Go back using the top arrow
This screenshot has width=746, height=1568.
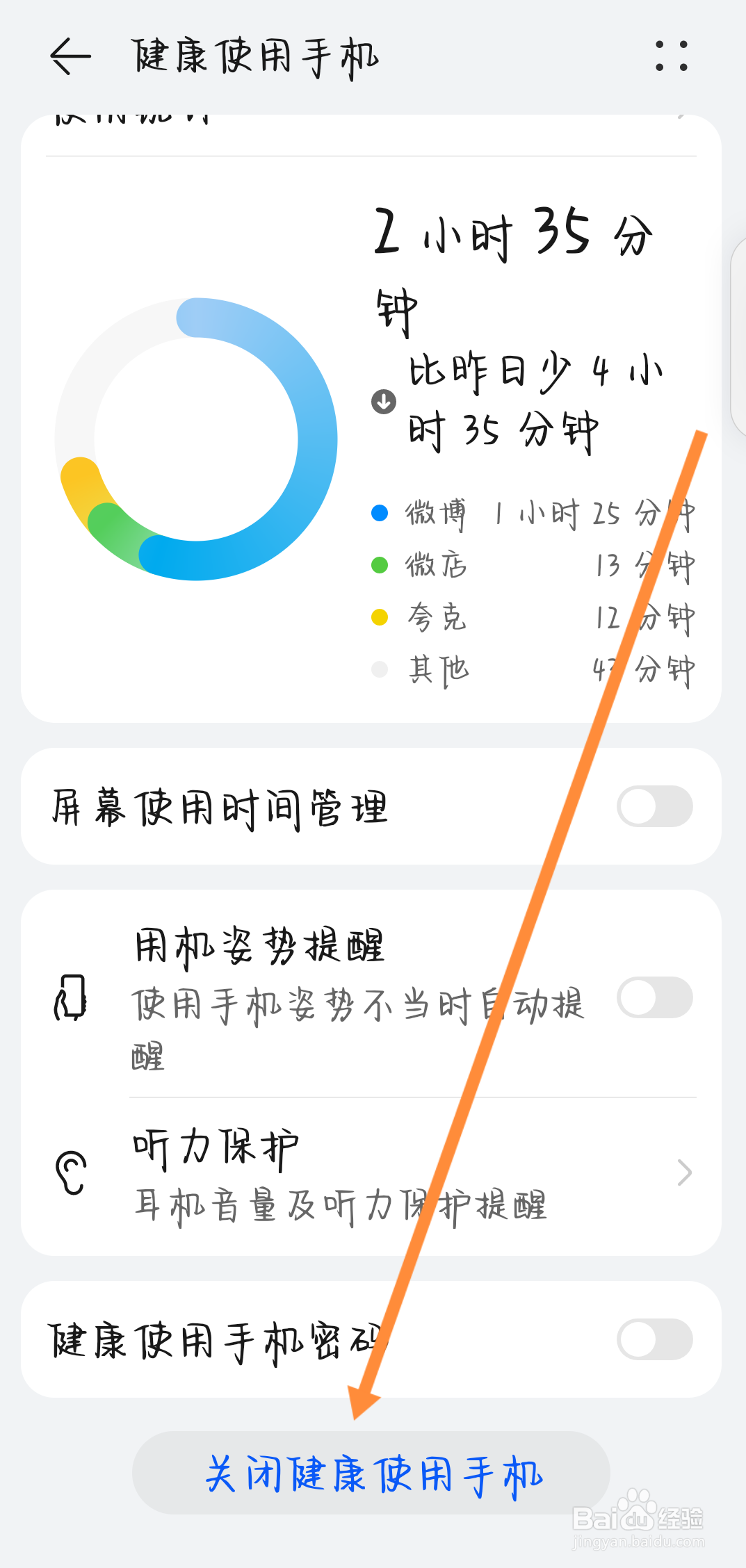pyautogui.click(x=70, y=56)
